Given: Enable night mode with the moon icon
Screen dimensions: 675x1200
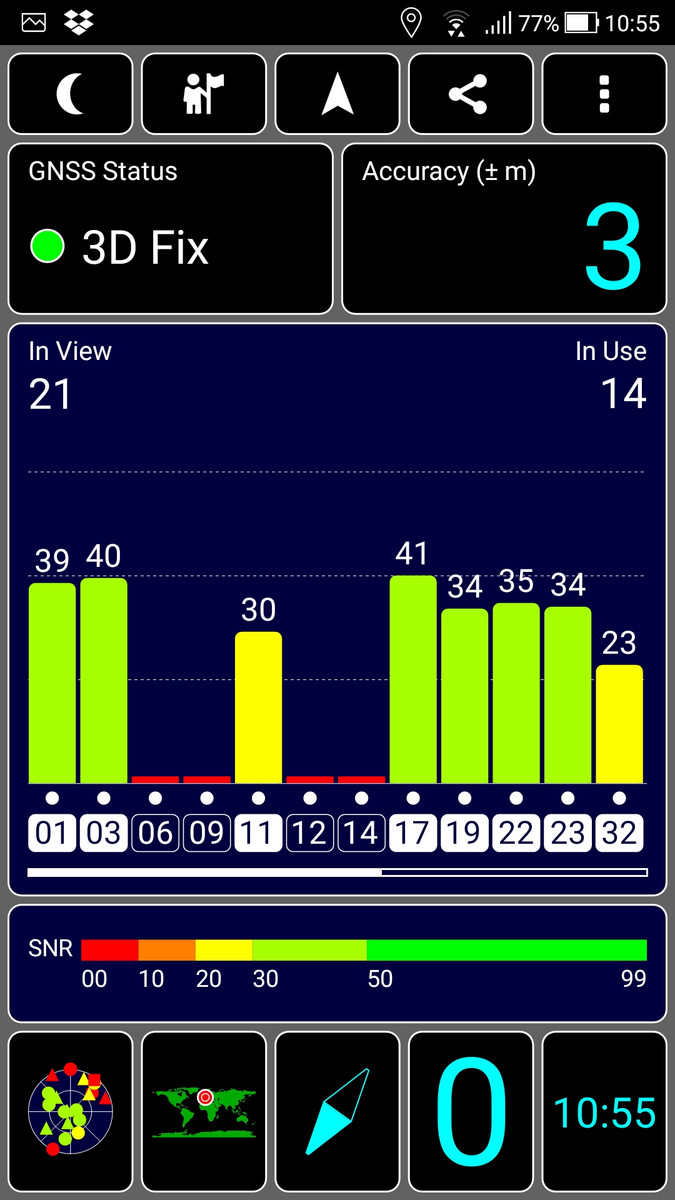Looking at the screenshot, I should coord(70,94).
